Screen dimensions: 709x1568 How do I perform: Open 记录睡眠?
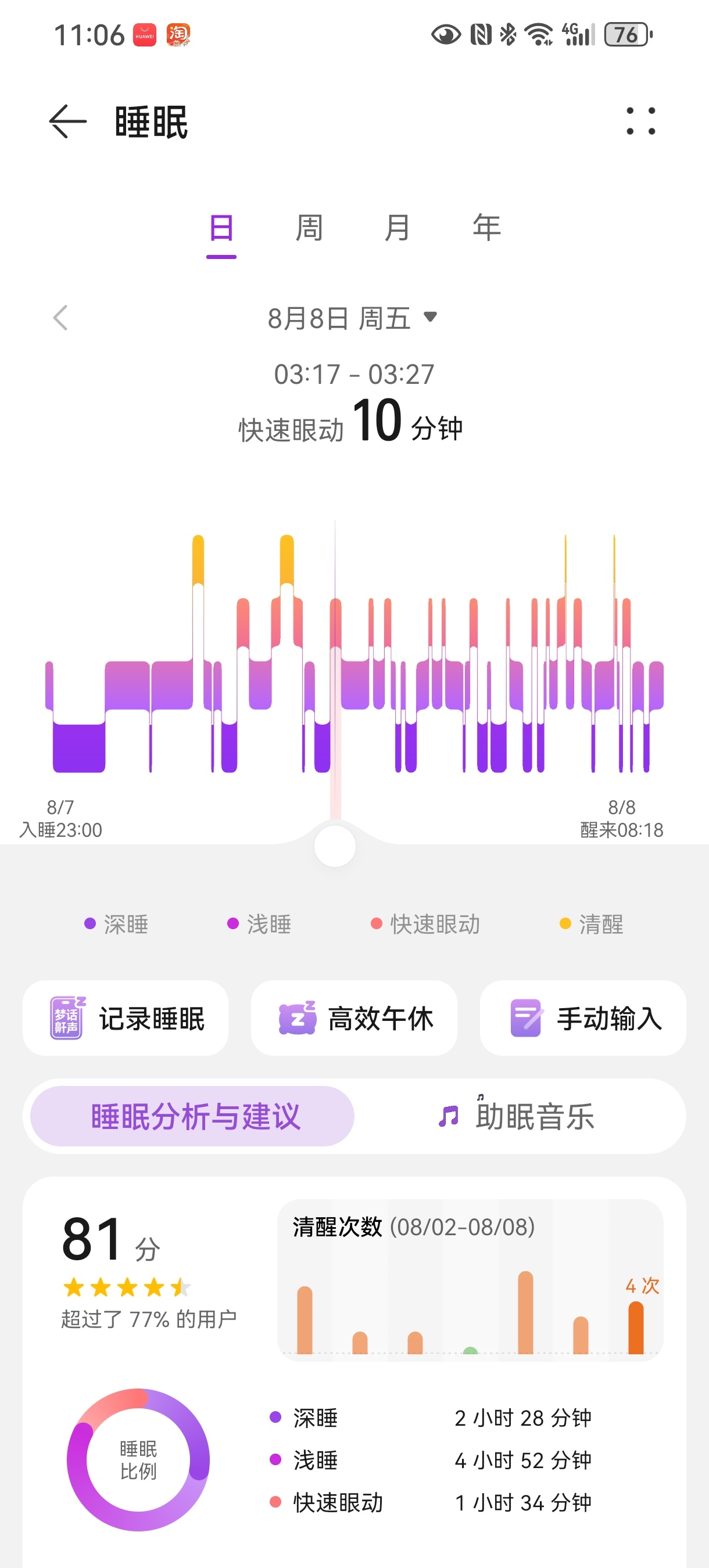coord(126,1017)
